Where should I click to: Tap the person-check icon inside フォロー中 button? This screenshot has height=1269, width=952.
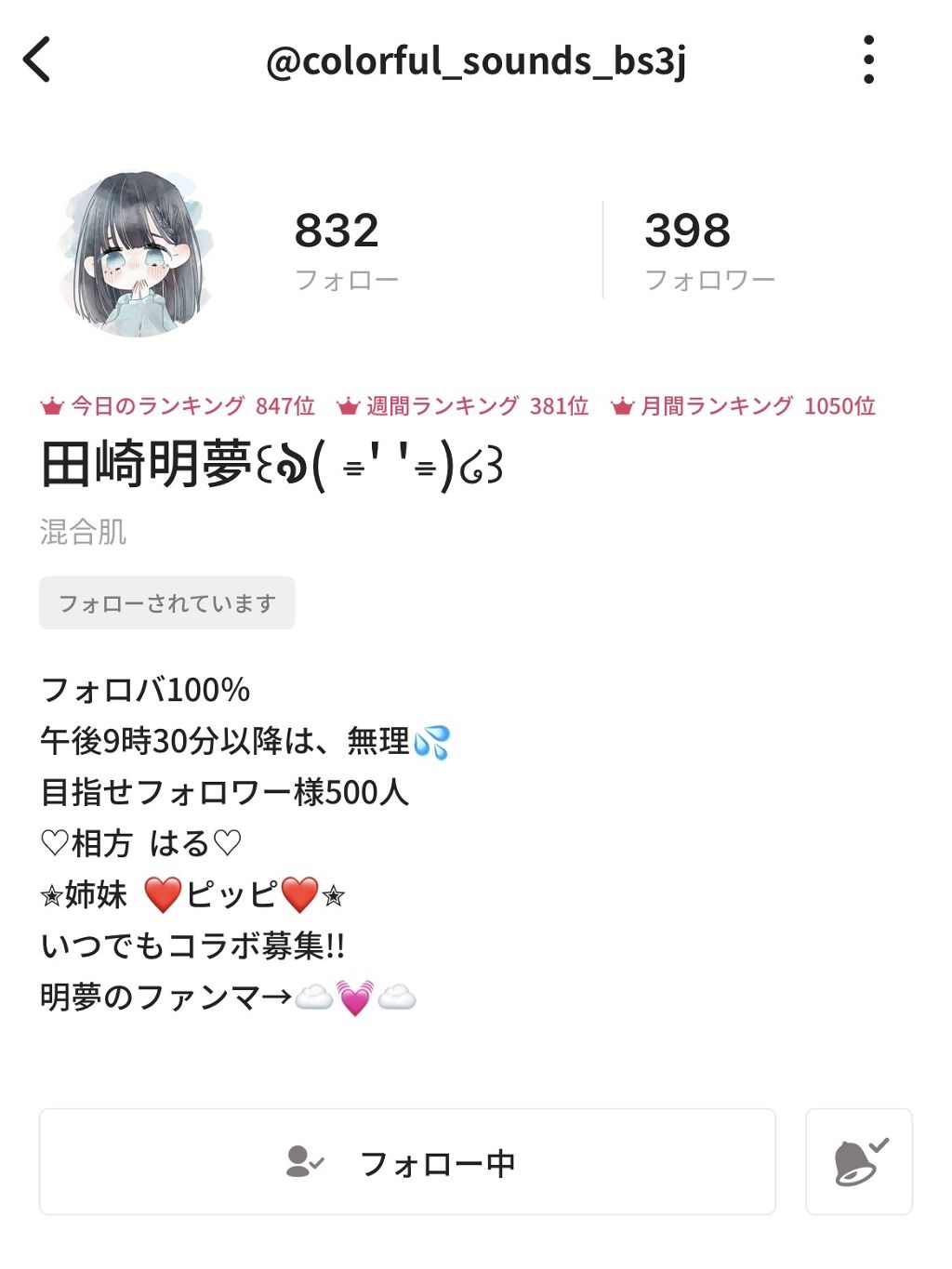[303, 1161]
